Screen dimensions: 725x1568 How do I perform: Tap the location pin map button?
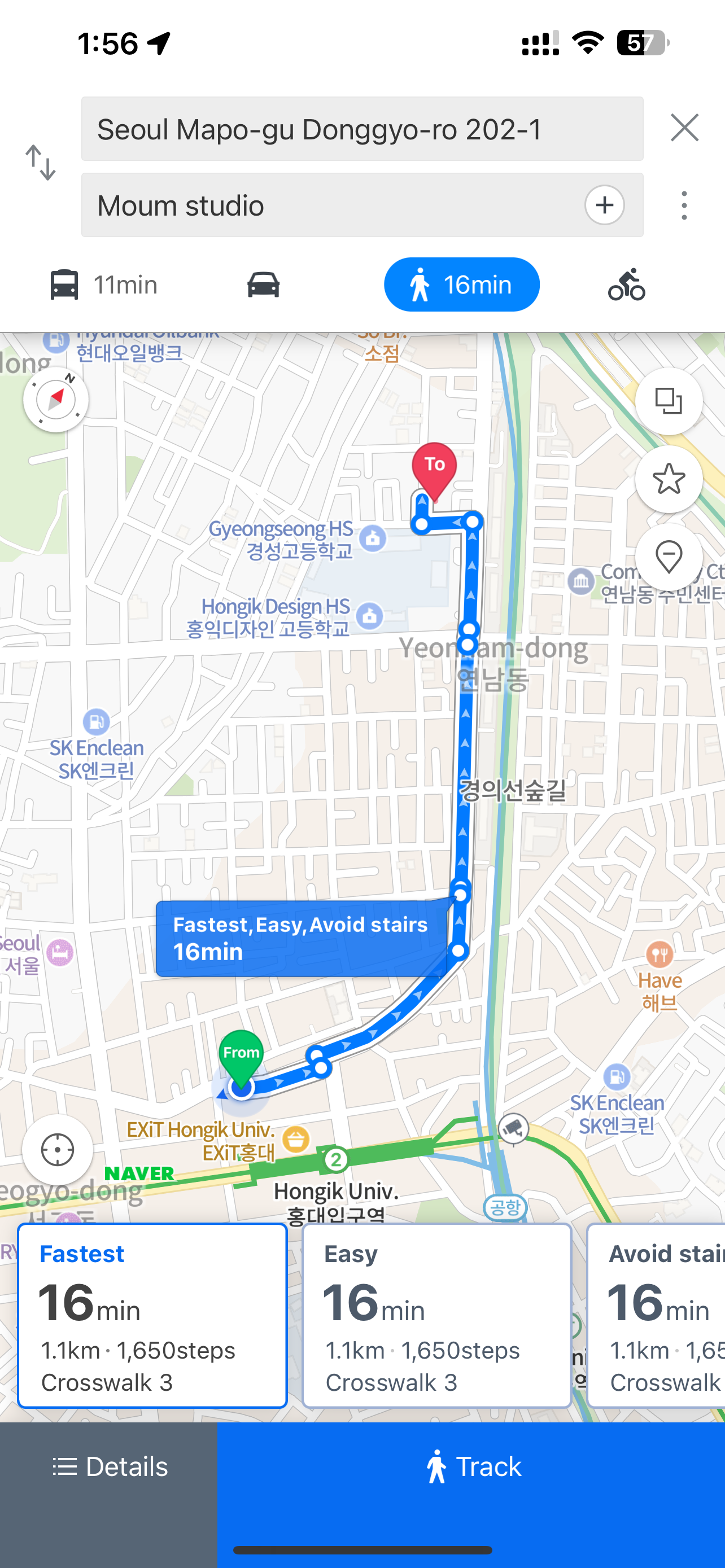click(x=669, y=557)
